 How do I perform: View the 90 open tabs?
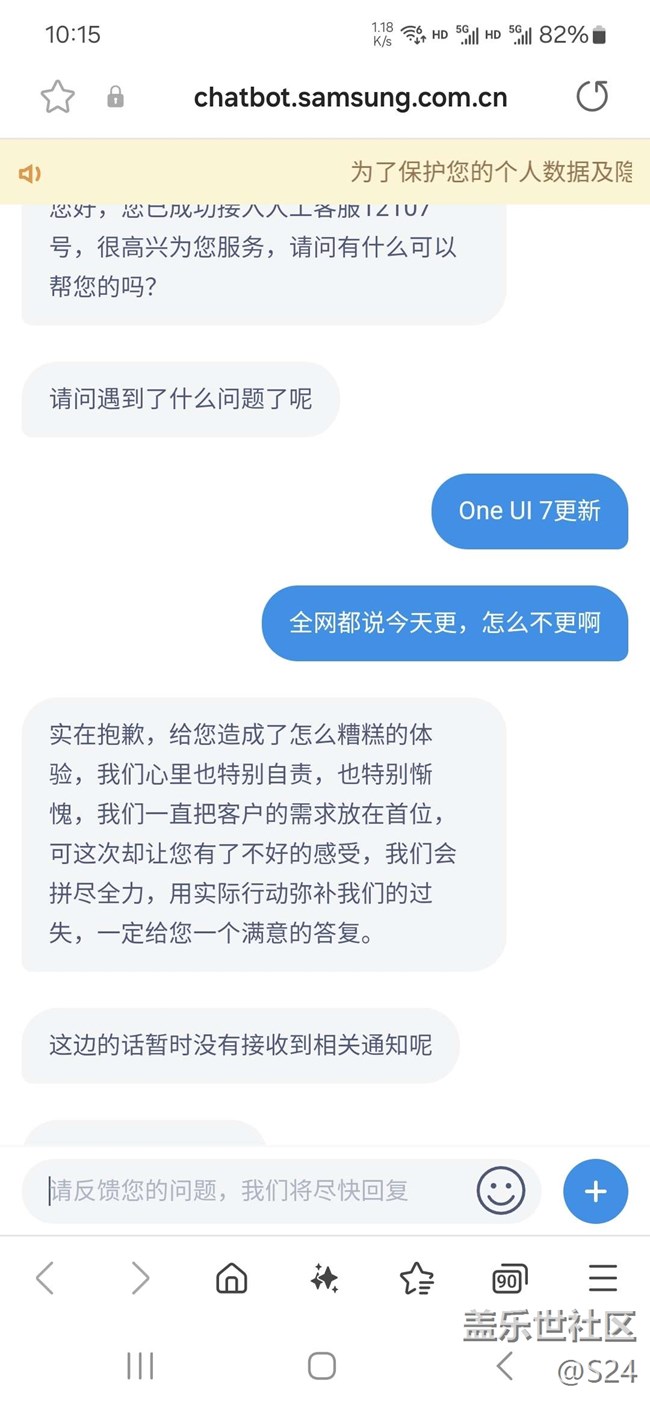point(510,1279)
